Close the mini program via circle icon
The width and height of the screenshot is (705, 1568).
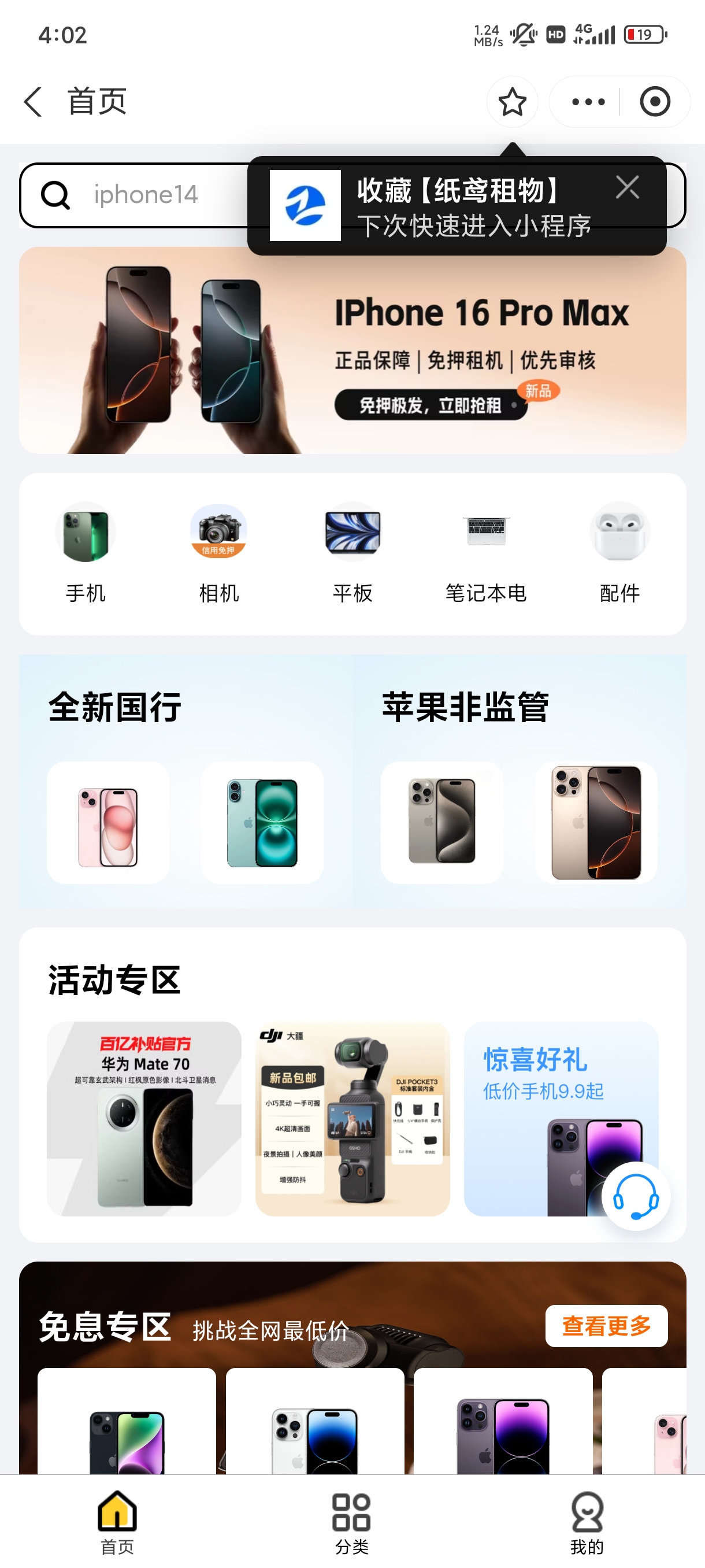[x=655, y=102]
